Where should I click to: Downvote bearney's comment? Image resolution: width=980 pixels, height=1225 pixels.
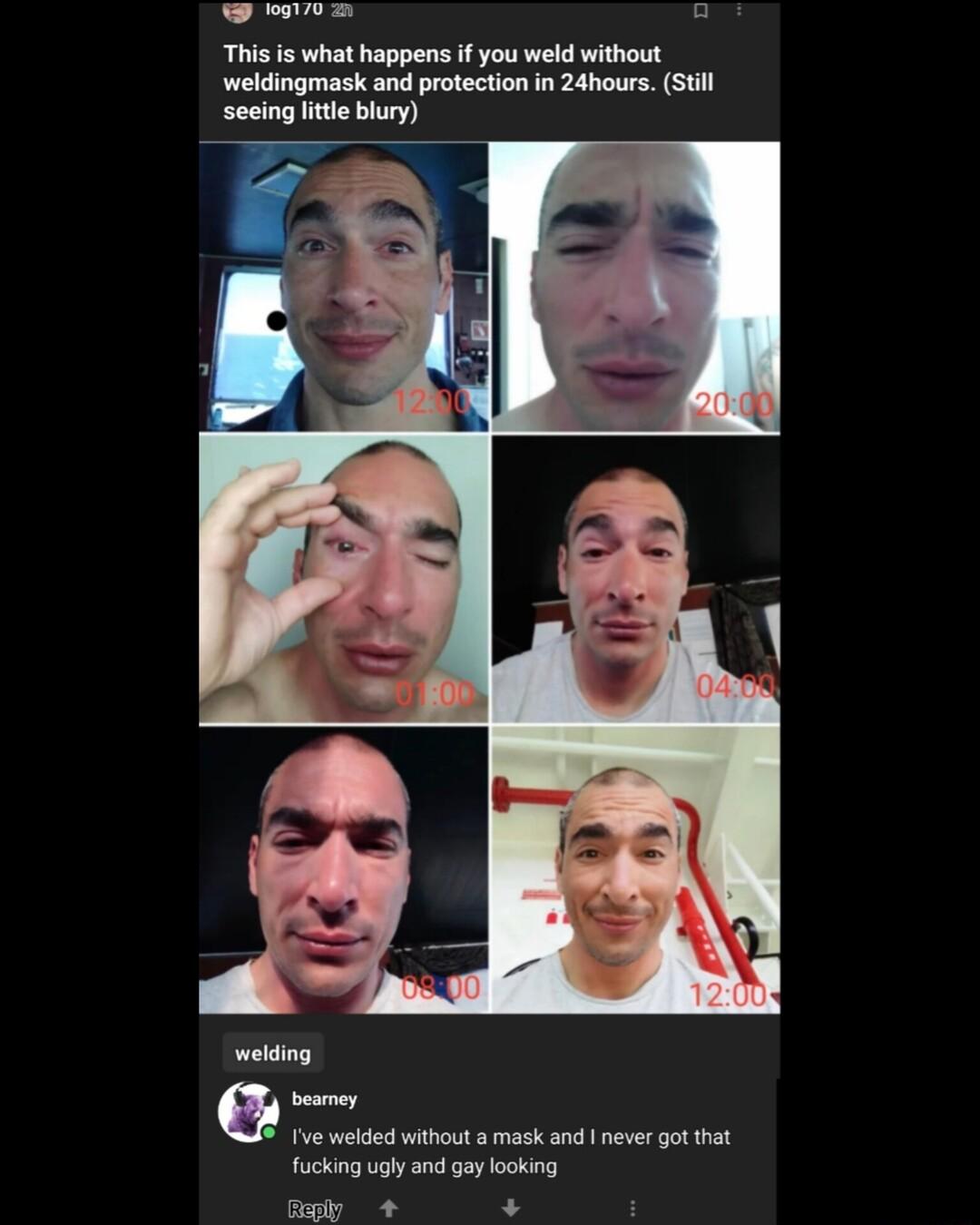[511, 1208]
